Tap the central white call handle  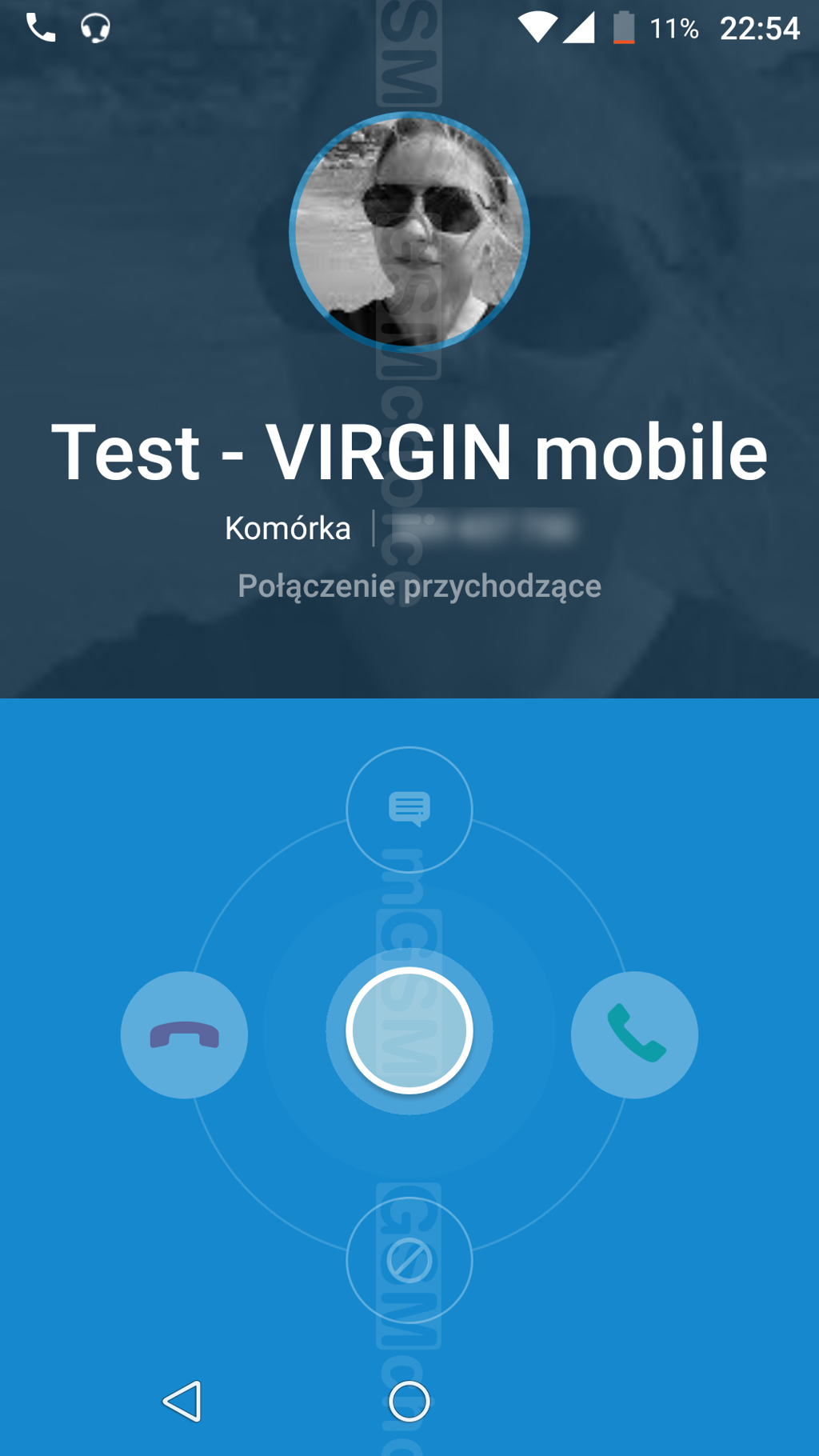pos(409,1030)
